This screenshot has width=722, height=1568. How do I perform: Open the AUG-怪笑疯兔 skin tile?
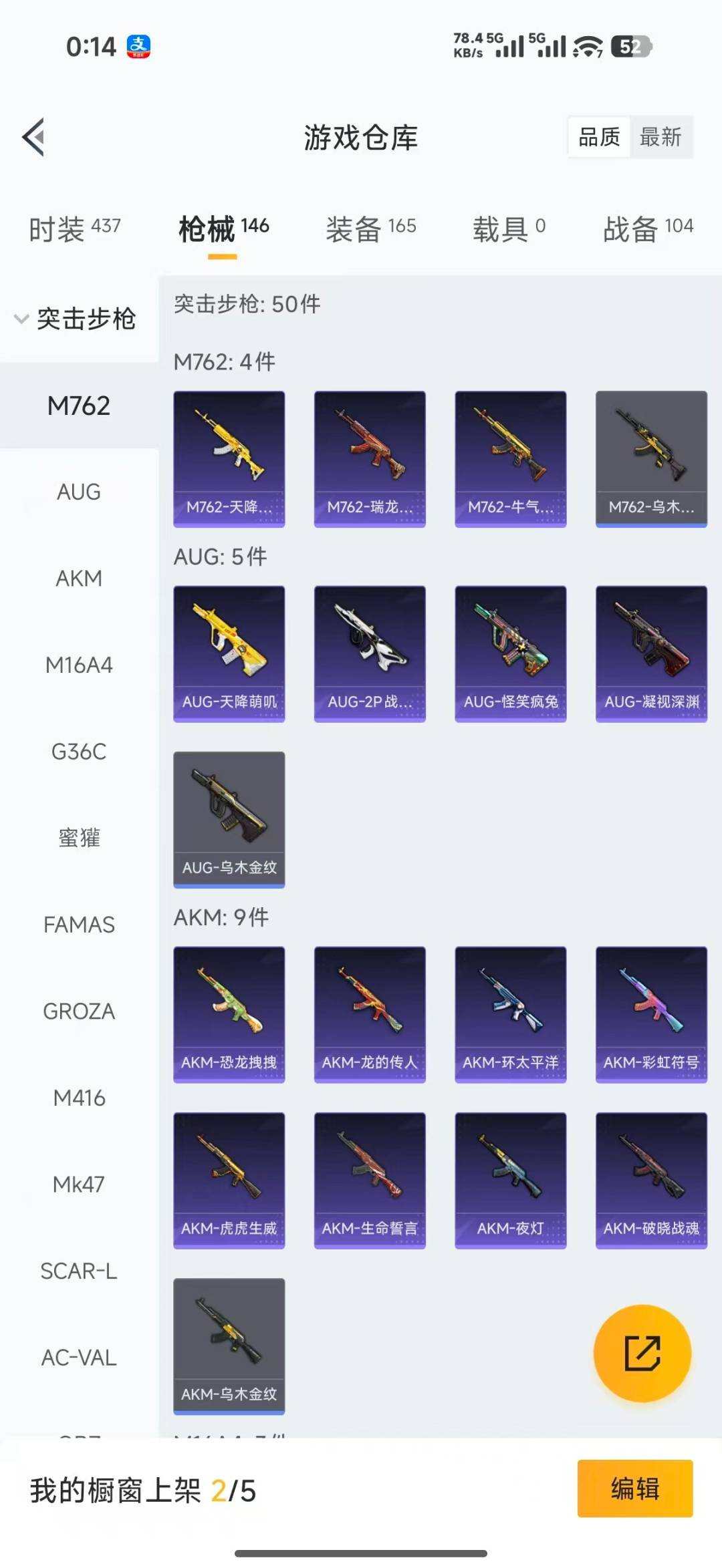(x=511, y=653)
